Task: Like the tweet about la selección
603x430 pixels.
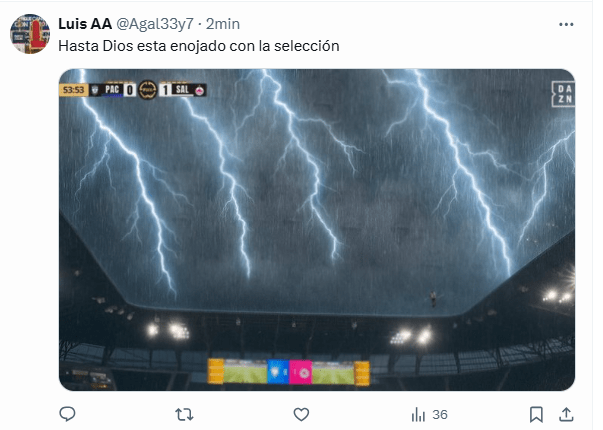Action: [x=302, y=414]
